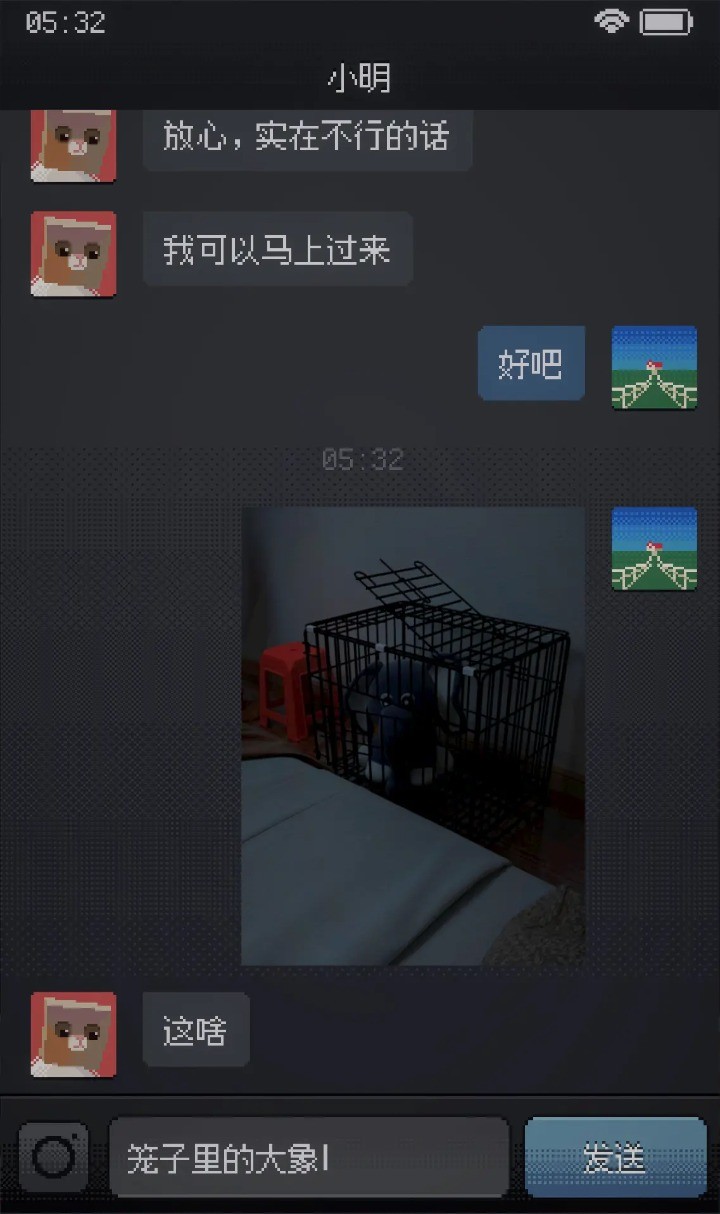Select the message input field
720x1214 pixels.
(x=310, y=1156)
